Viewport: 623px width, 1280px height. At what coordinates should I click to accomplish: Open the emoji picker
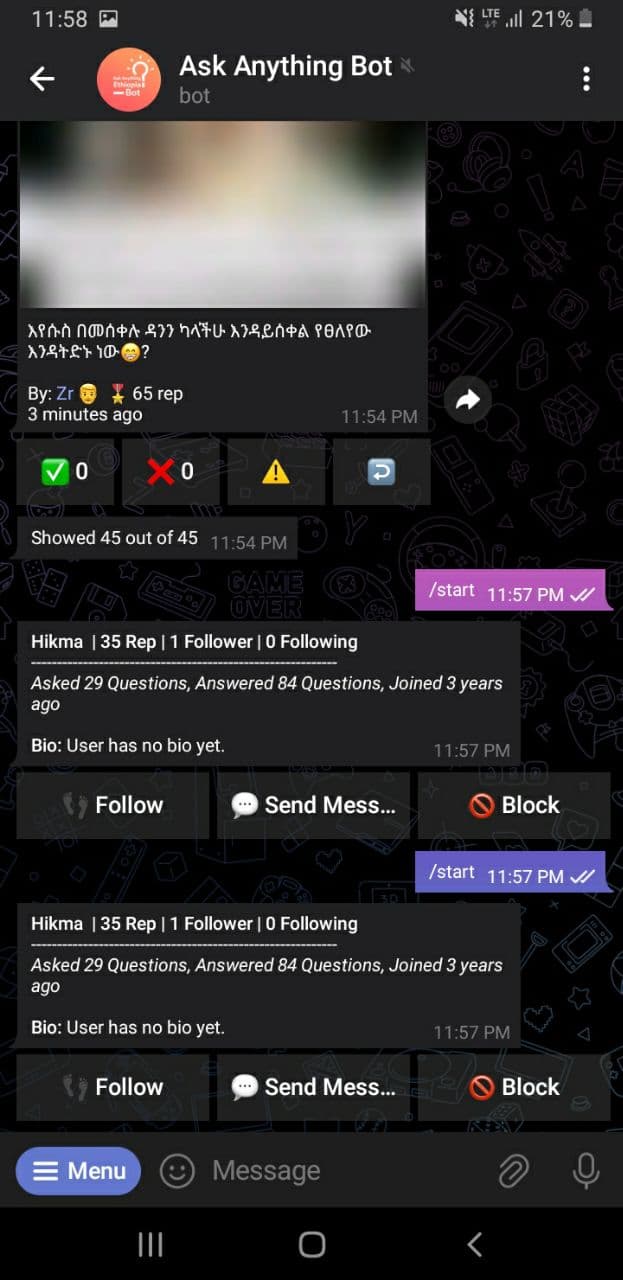point(177,1171)
